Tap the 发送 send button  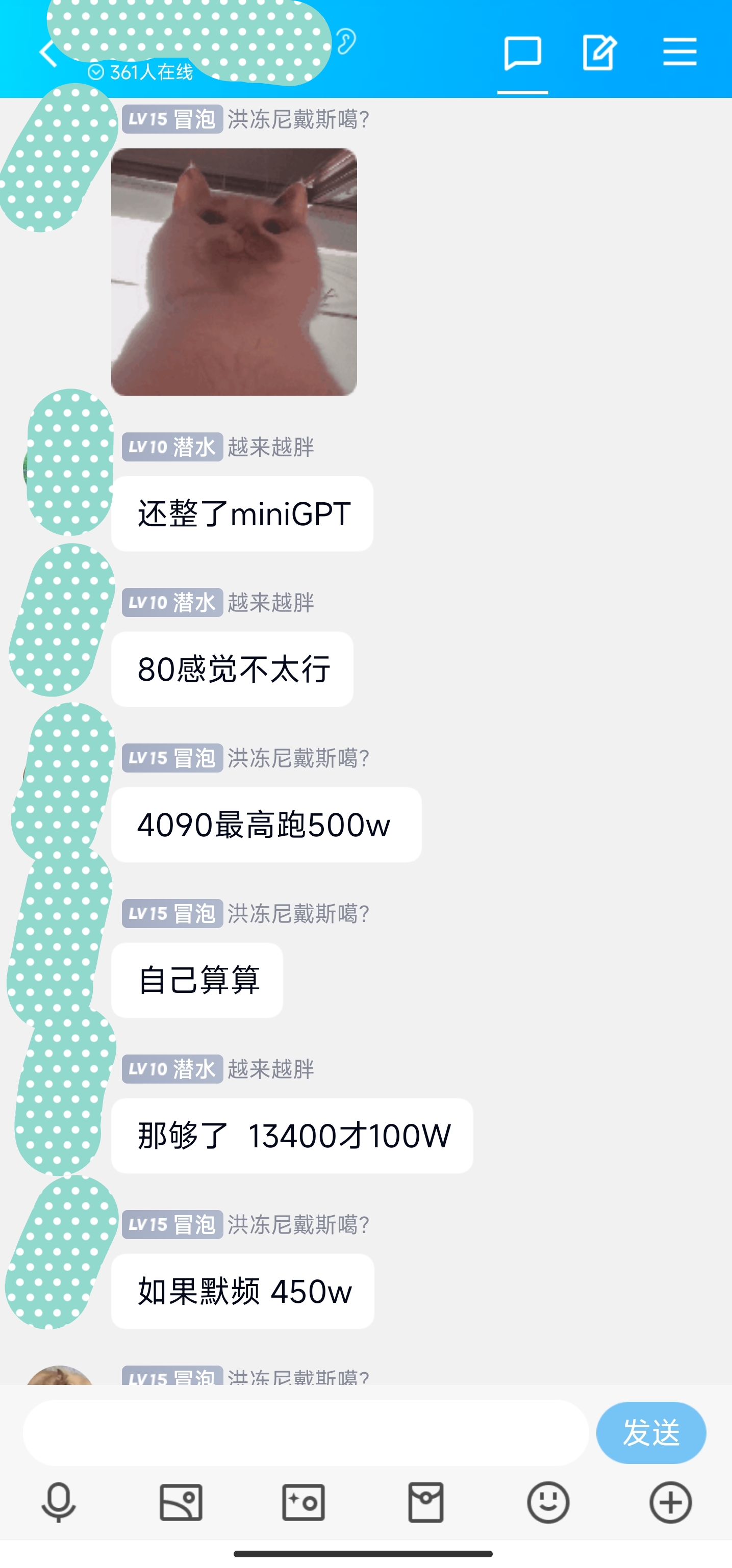(x=651, y=1432)
